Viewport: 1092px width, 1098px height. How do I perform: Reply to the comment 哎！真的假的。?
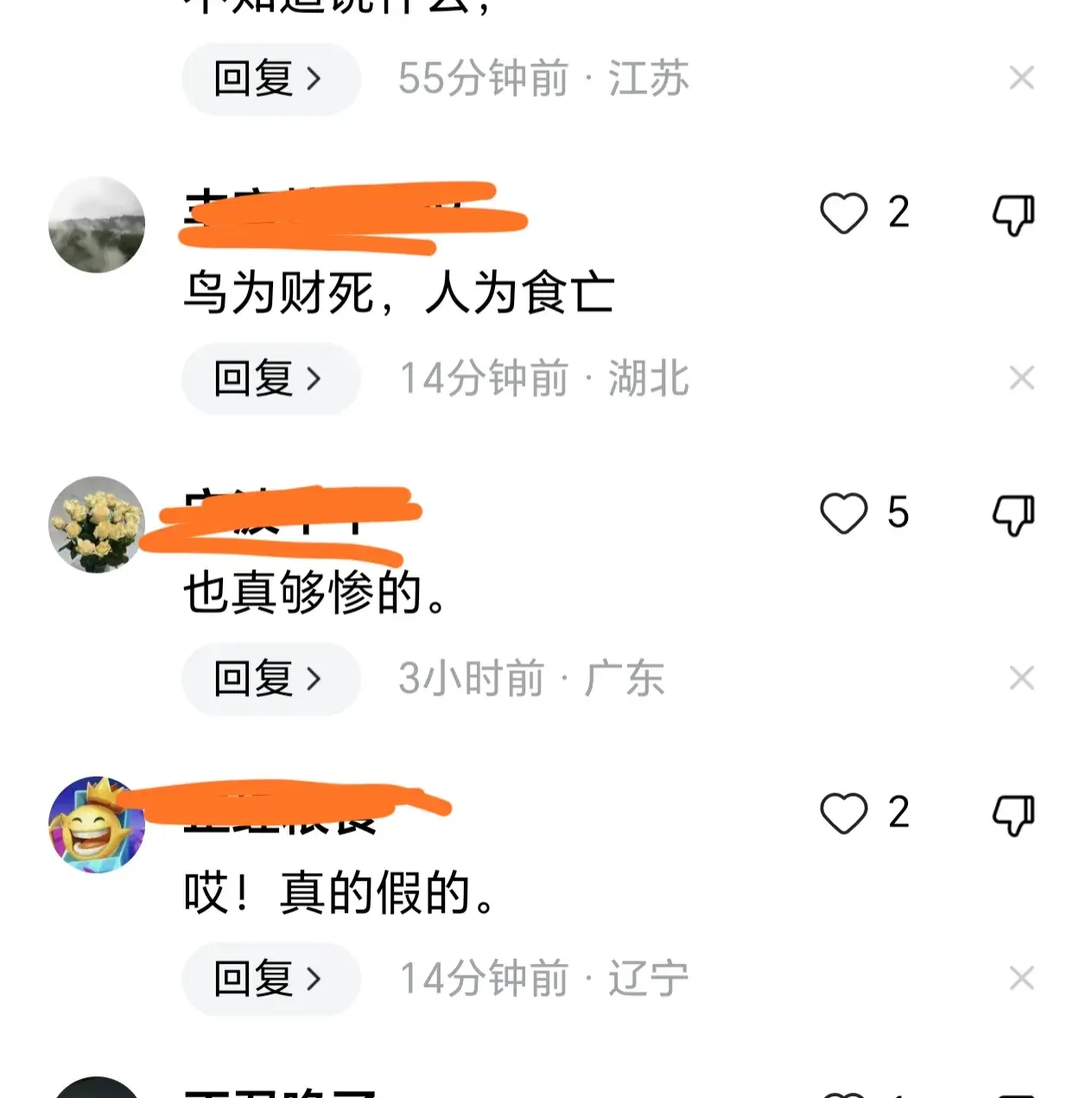click(x=270, y=979)
